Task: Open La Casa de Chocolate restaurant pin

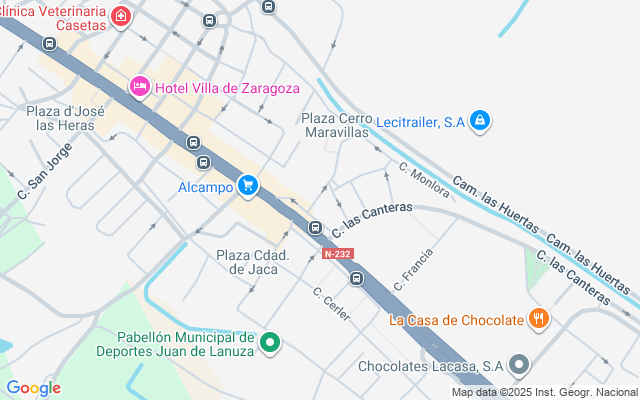Action: coord(539,318)
